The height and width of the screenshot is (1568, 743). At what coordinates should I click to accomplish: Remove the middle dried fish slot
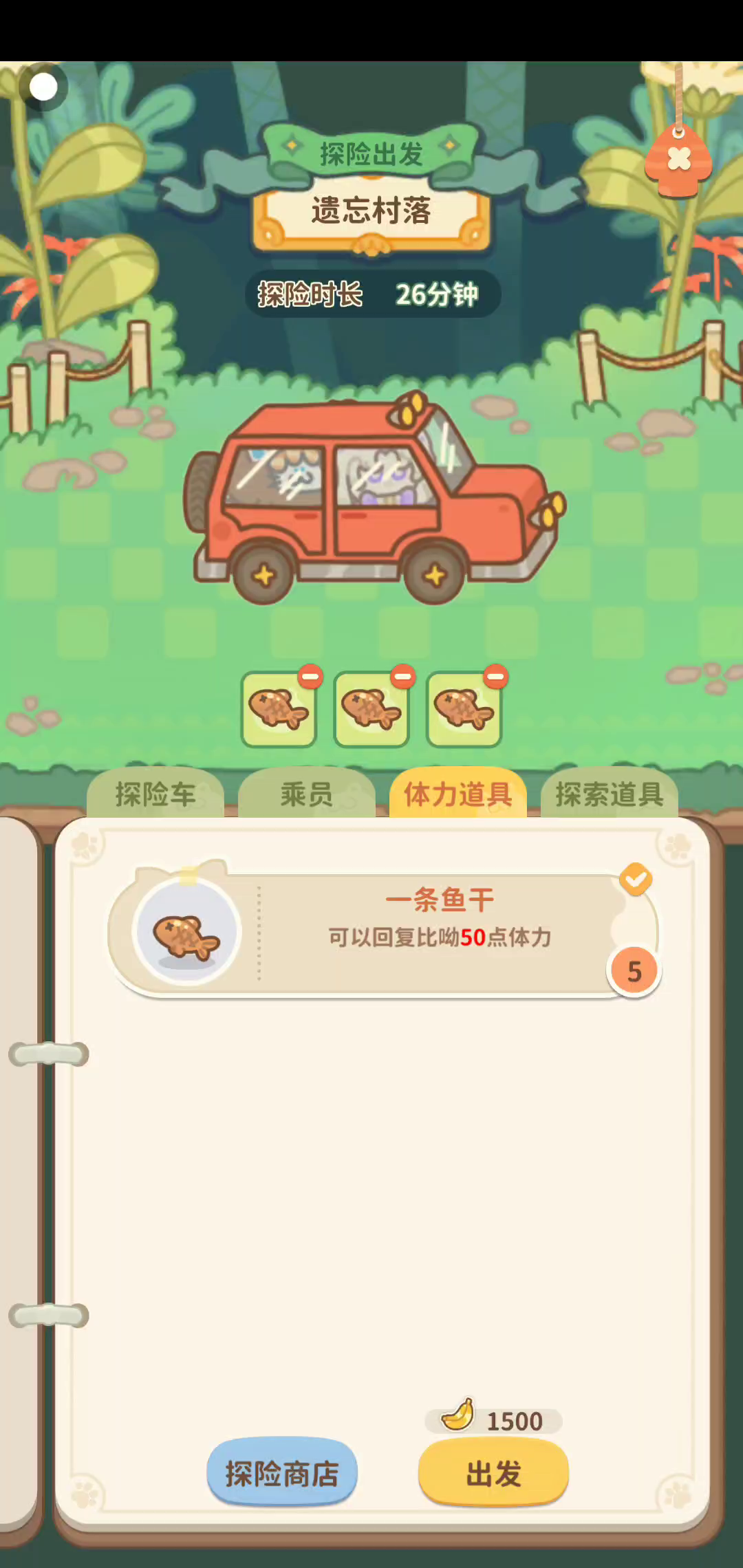[x=403, y=677]
